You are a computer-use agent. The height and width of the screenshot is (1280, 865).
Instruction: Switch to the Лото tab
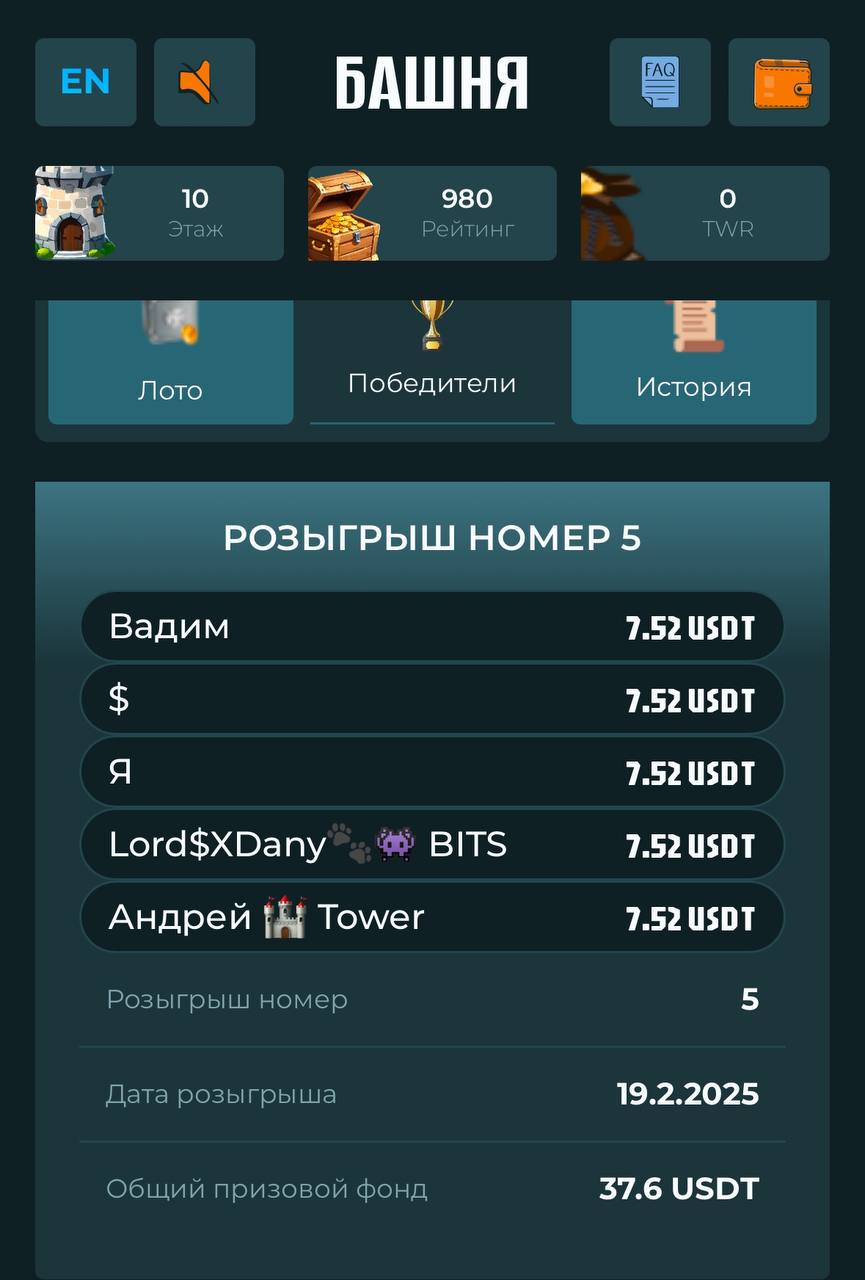pyautogui.click(x=170, y=365)
